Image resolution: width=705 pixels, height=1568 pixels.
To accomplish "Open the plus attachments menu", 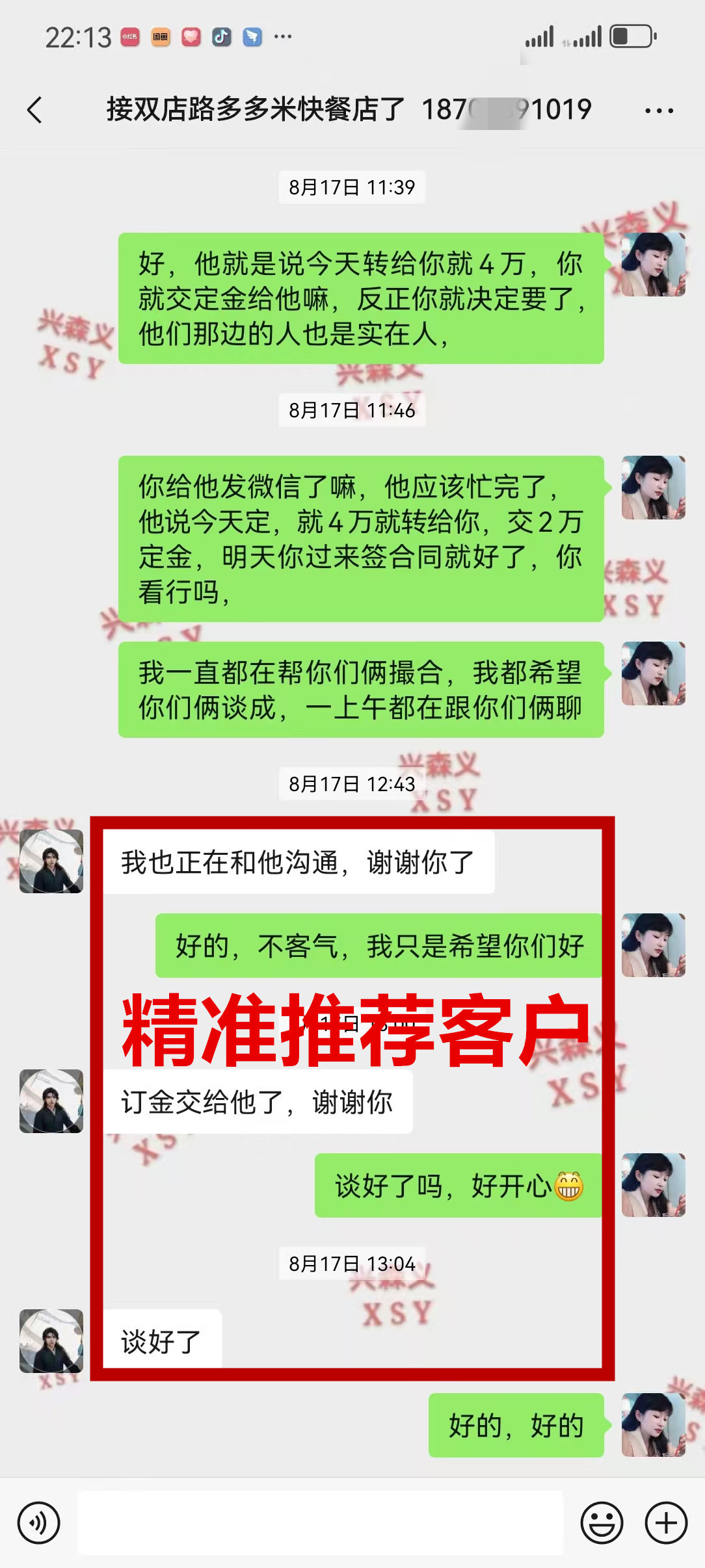I will tap(666, 1522).
